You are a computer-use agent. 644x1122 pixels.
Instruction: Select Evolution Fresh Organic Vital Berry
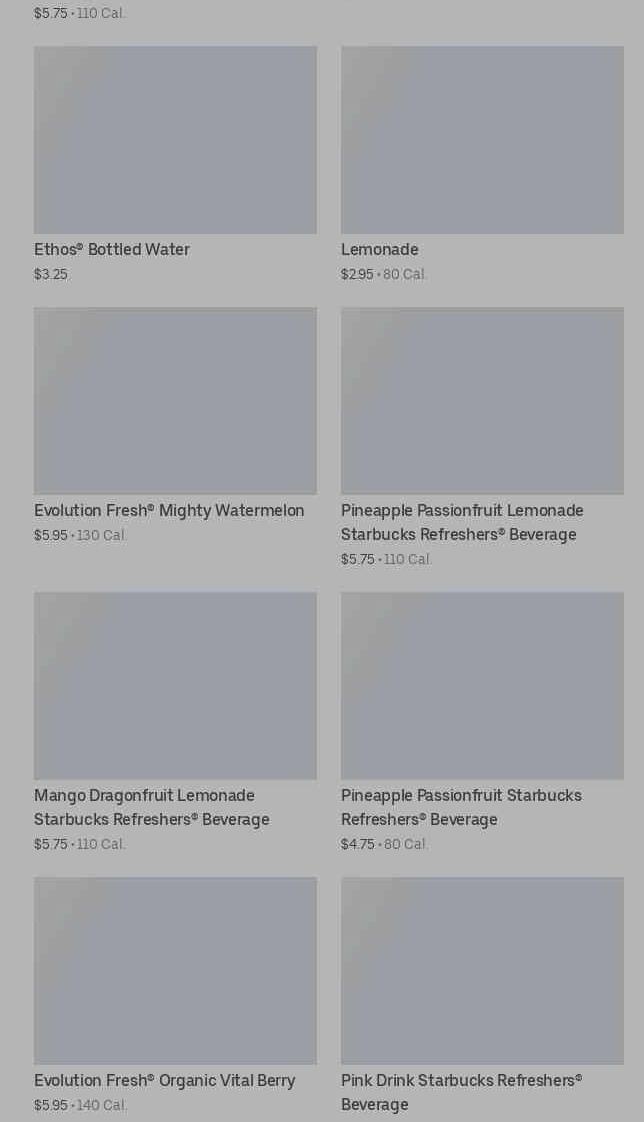tap(175, 995)
